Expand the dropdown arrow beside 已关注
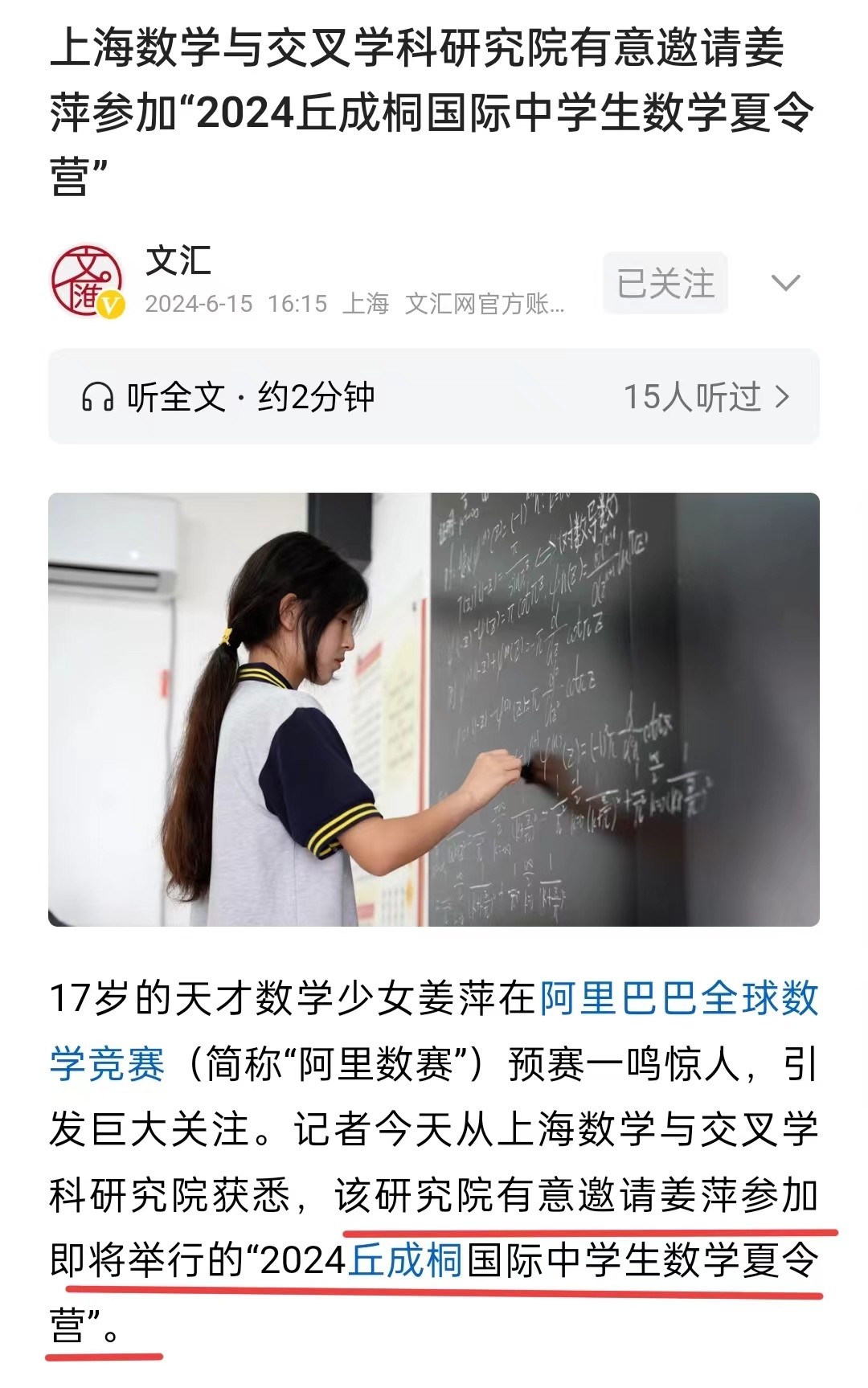 coord(785,283)
